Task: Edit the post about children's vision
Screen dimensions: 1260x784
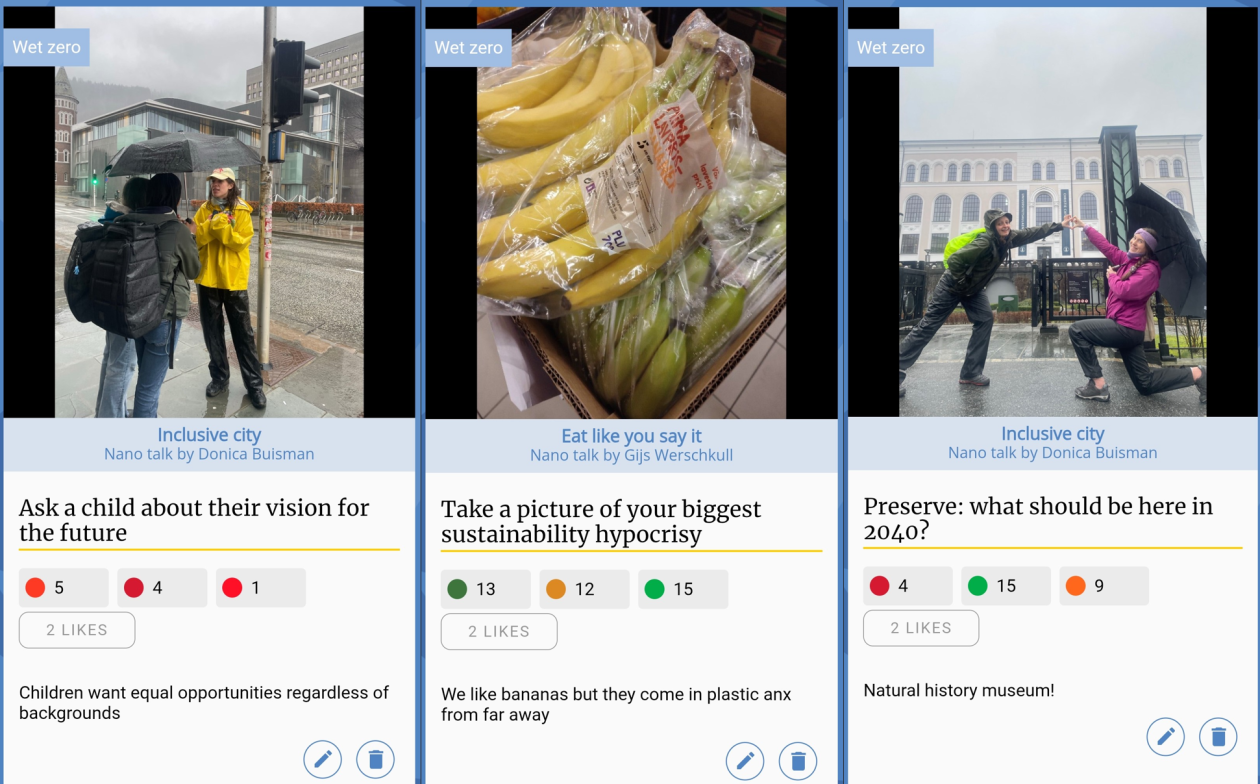Action: point(322,759)
